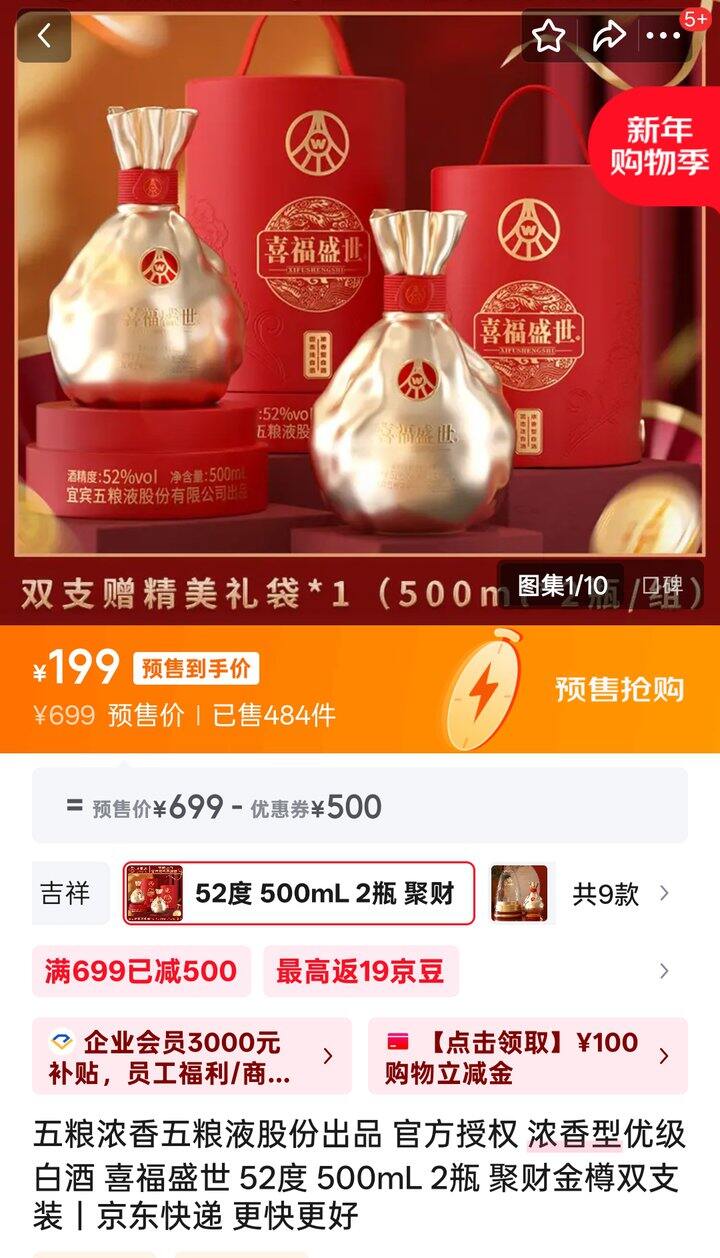Claim the ¥100 购物立减金 coupon
720x1258 pixels.
(527, 1056)
